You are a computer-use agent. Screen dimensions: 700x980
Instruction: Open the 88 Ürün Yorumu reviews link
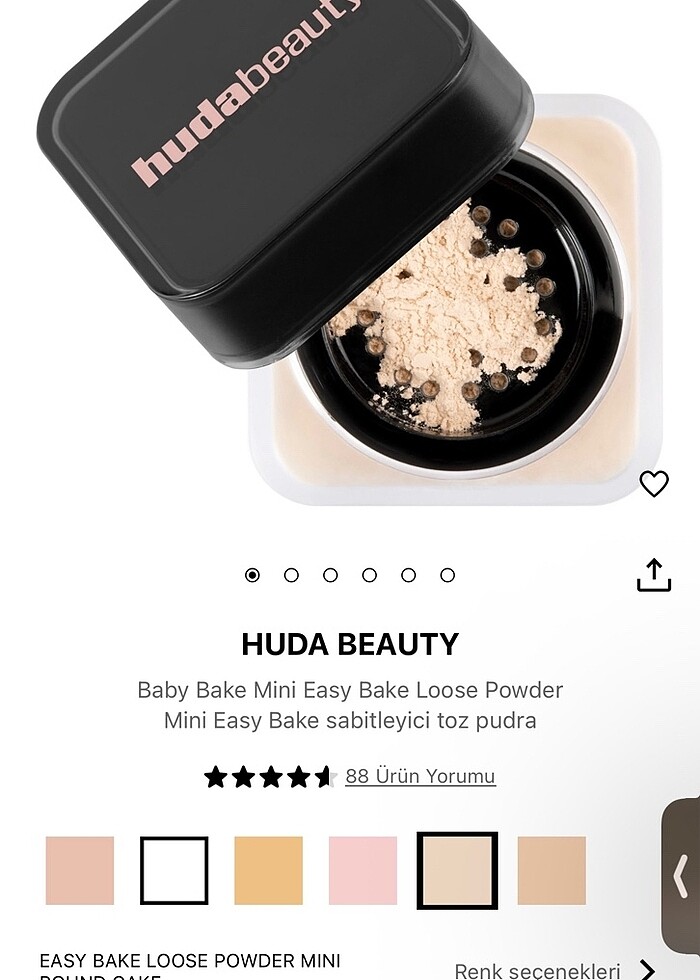pos(420,776)
